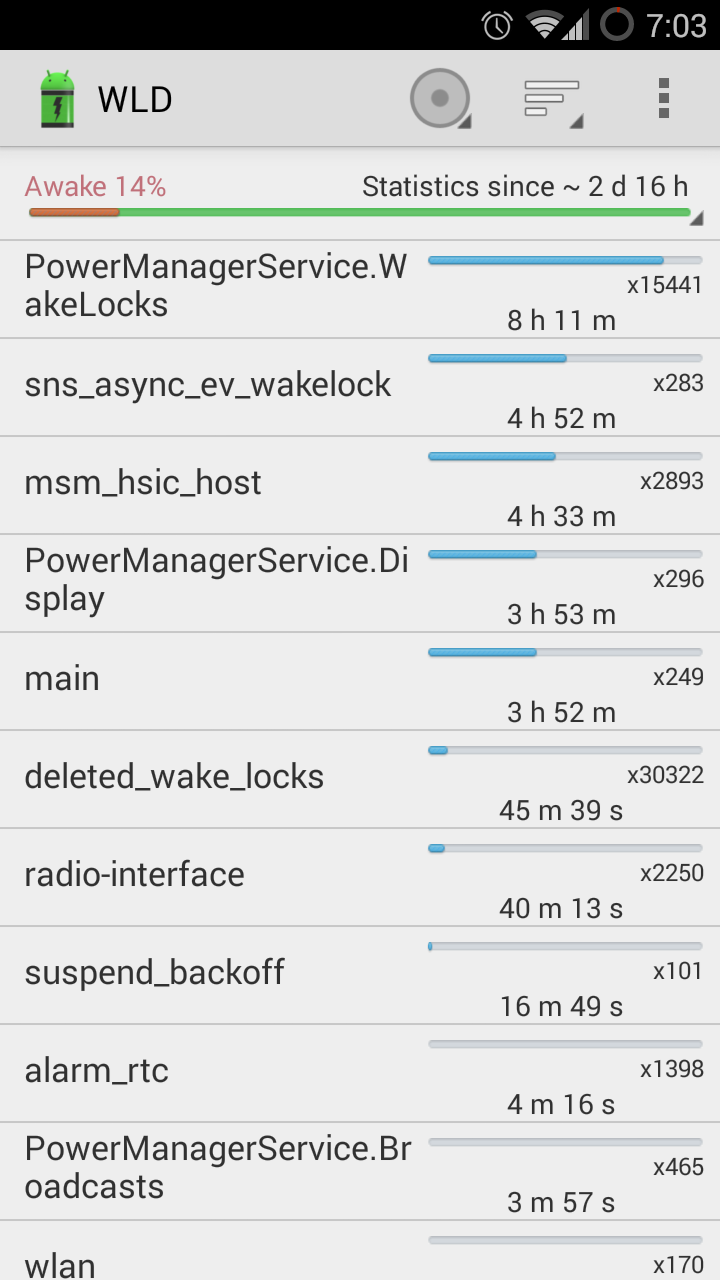Select the radio-interface row
The image size is (720, 1280).
[360, 878]
